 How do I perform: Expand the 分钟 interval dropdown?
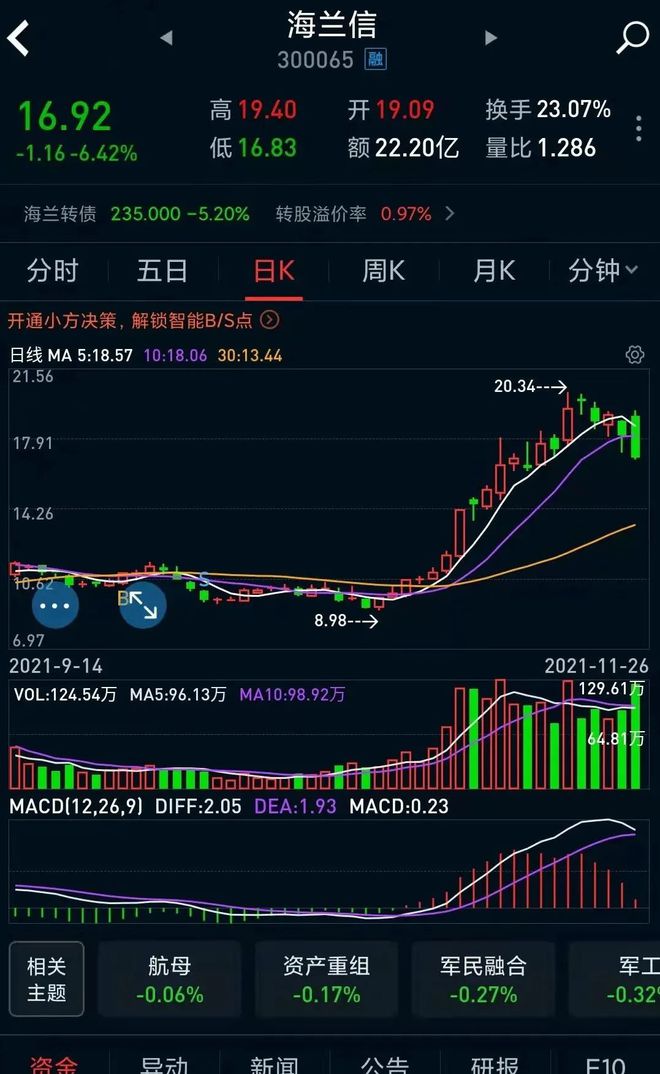pyautogui.click(x=603, y=271)
